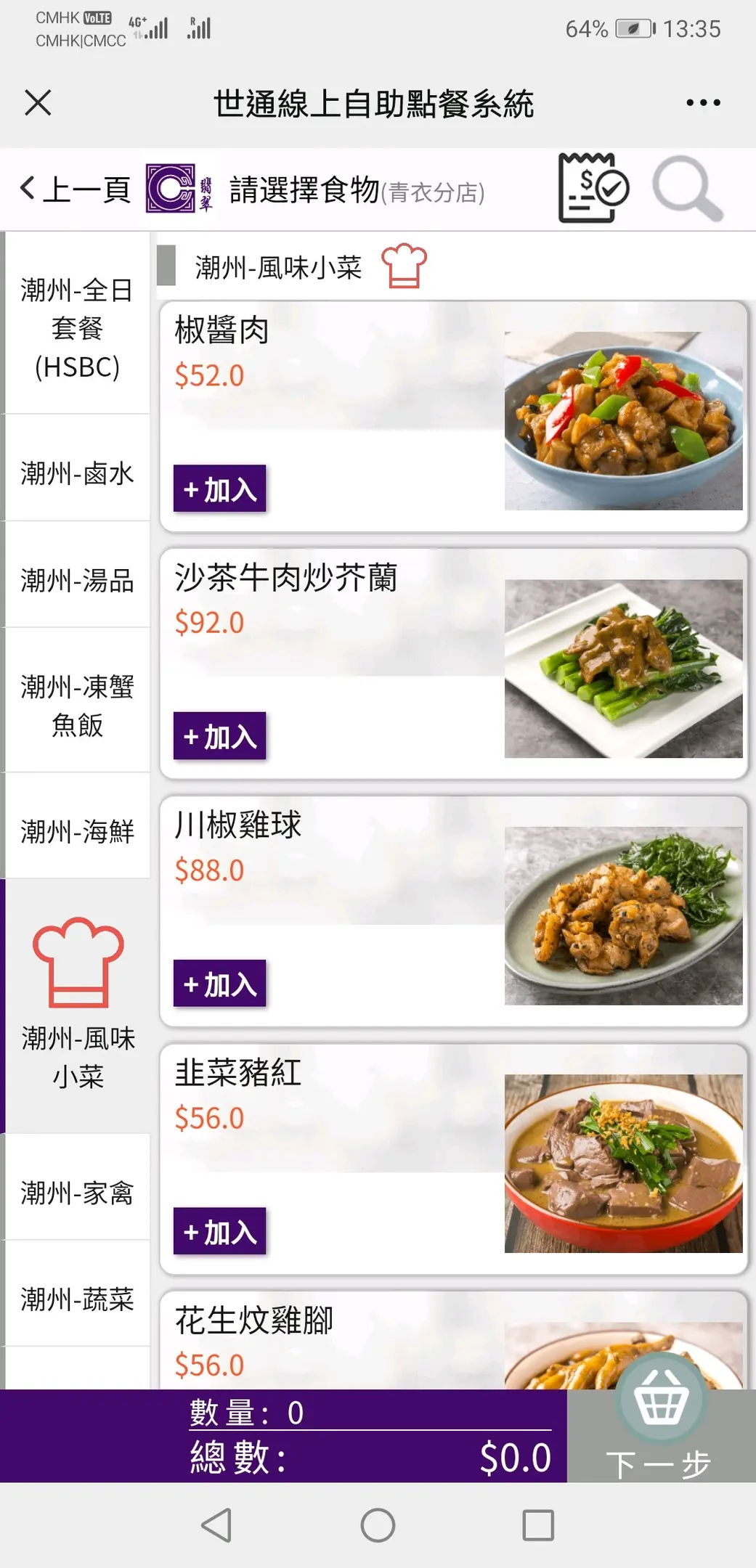756x1568 pixels.
Task: Add 椒醬肉 to the order
Action: coord(219,489)
